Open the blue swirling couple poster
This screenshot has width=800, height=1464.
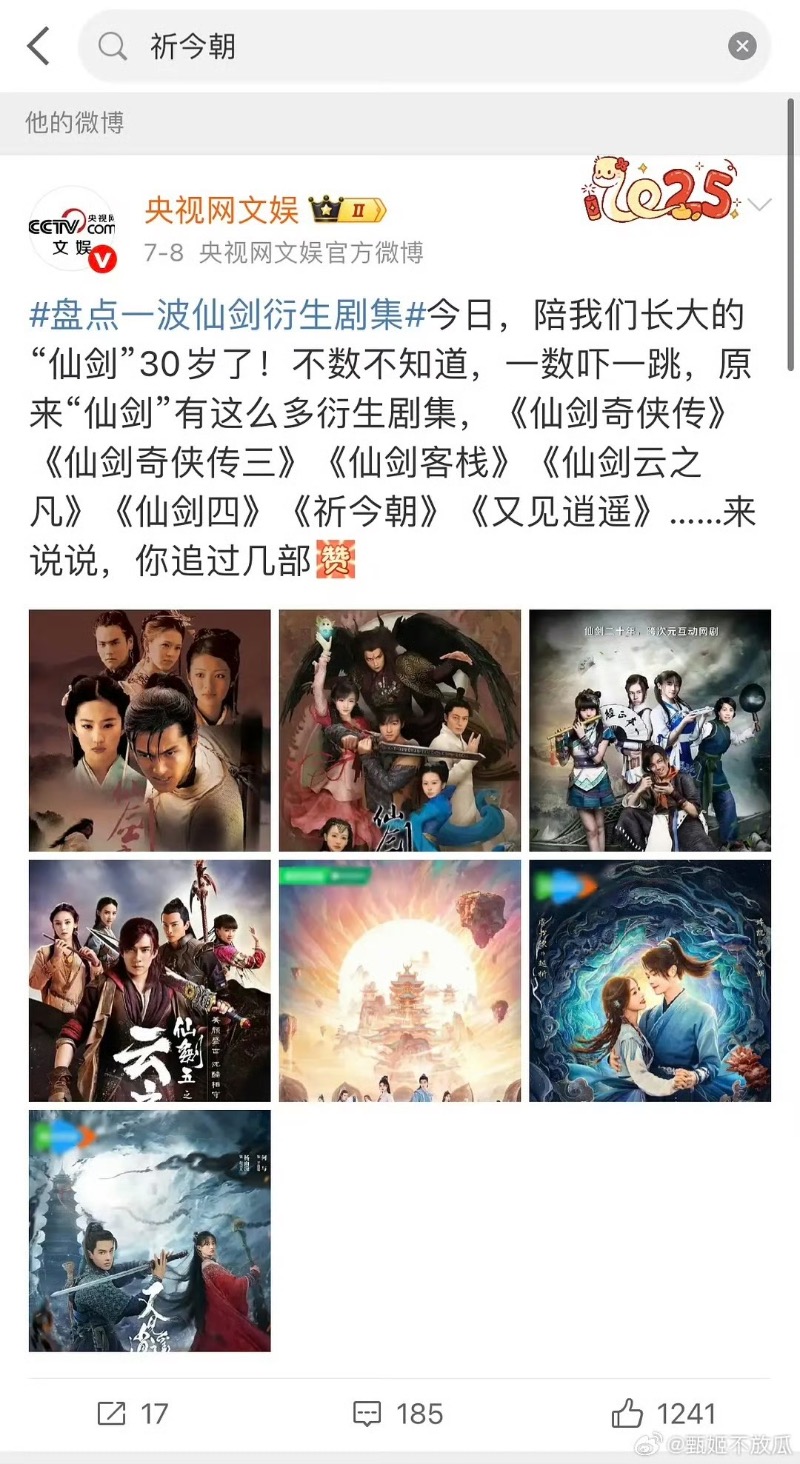pos(650,980)
